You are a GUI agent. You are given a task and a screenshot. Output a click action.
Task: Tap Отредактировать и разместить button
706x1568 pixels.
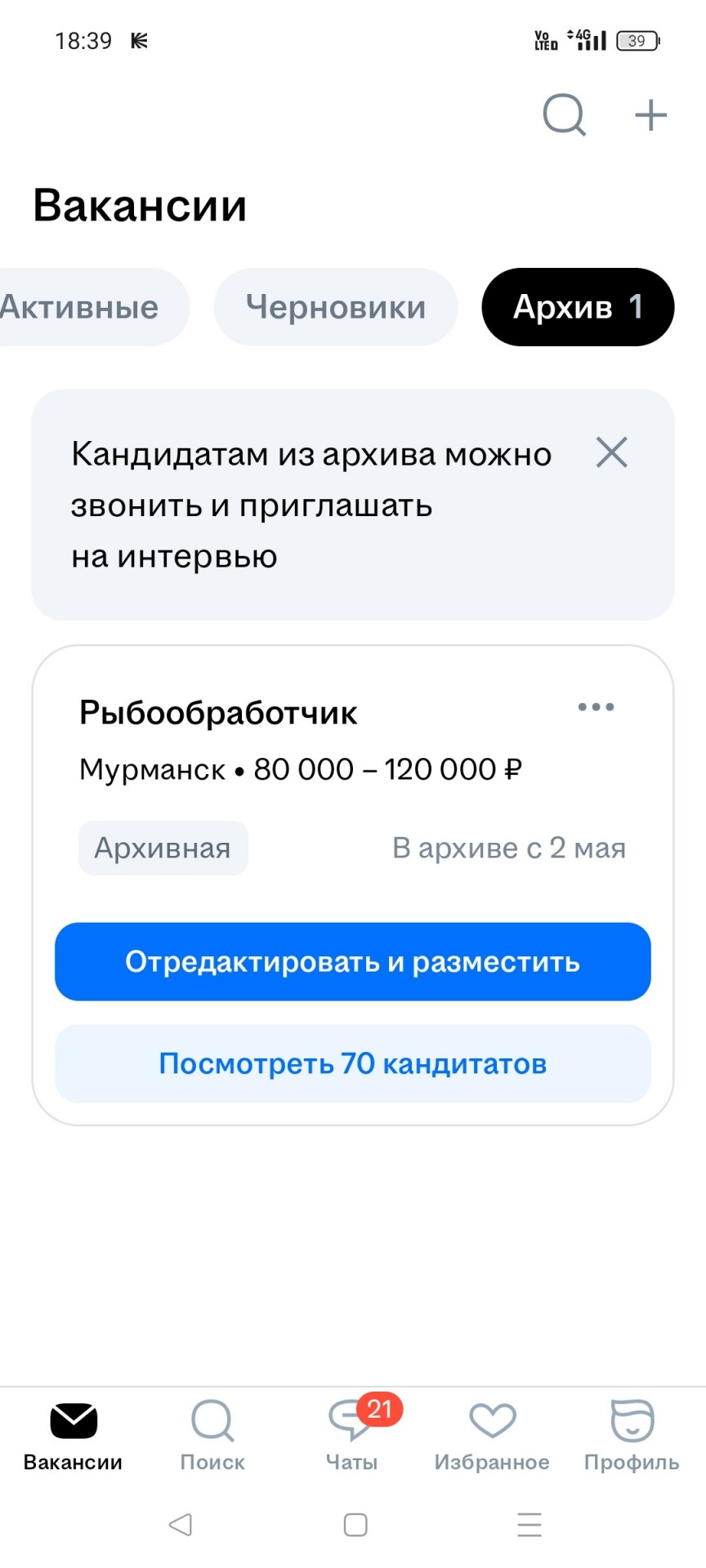(353, 962)
